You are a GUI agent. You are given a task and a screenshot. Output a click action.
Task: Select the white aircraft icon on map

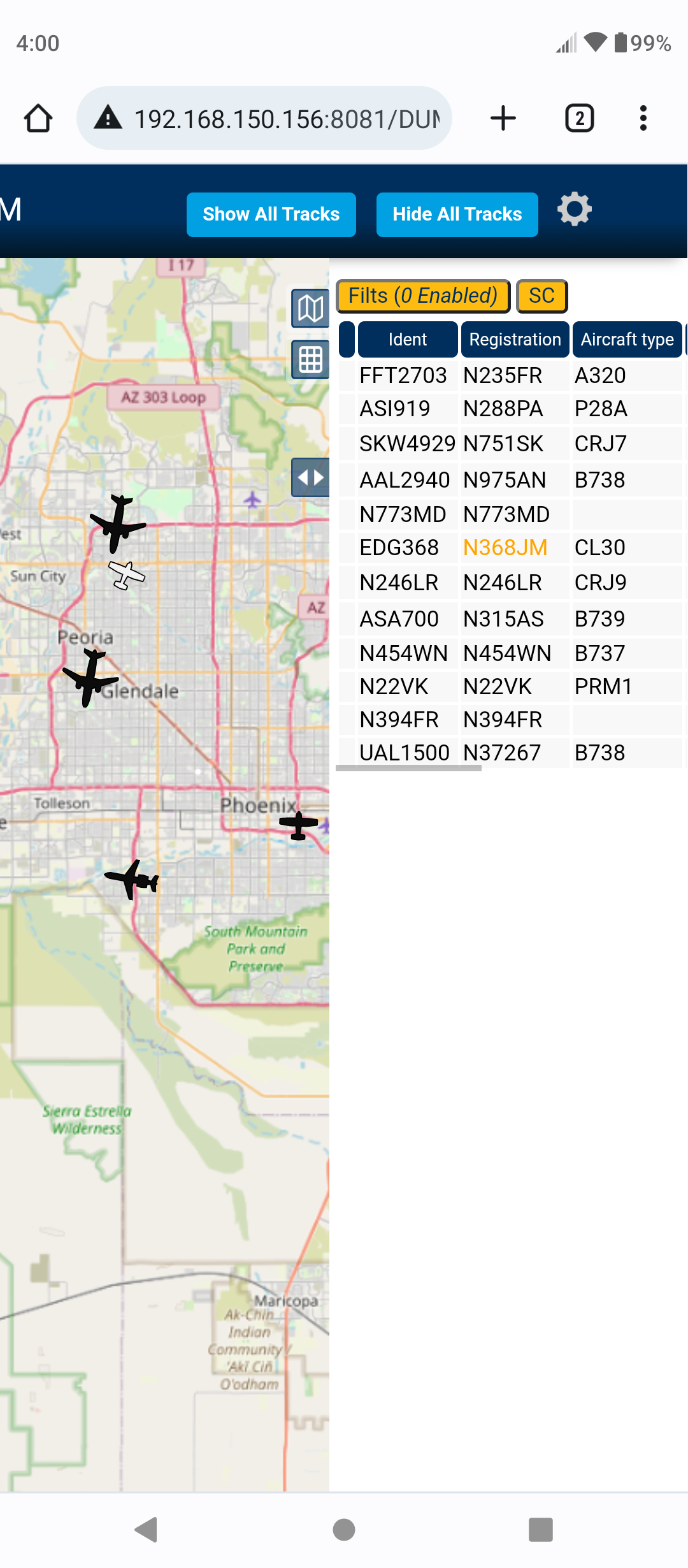[x=126, y=575]
